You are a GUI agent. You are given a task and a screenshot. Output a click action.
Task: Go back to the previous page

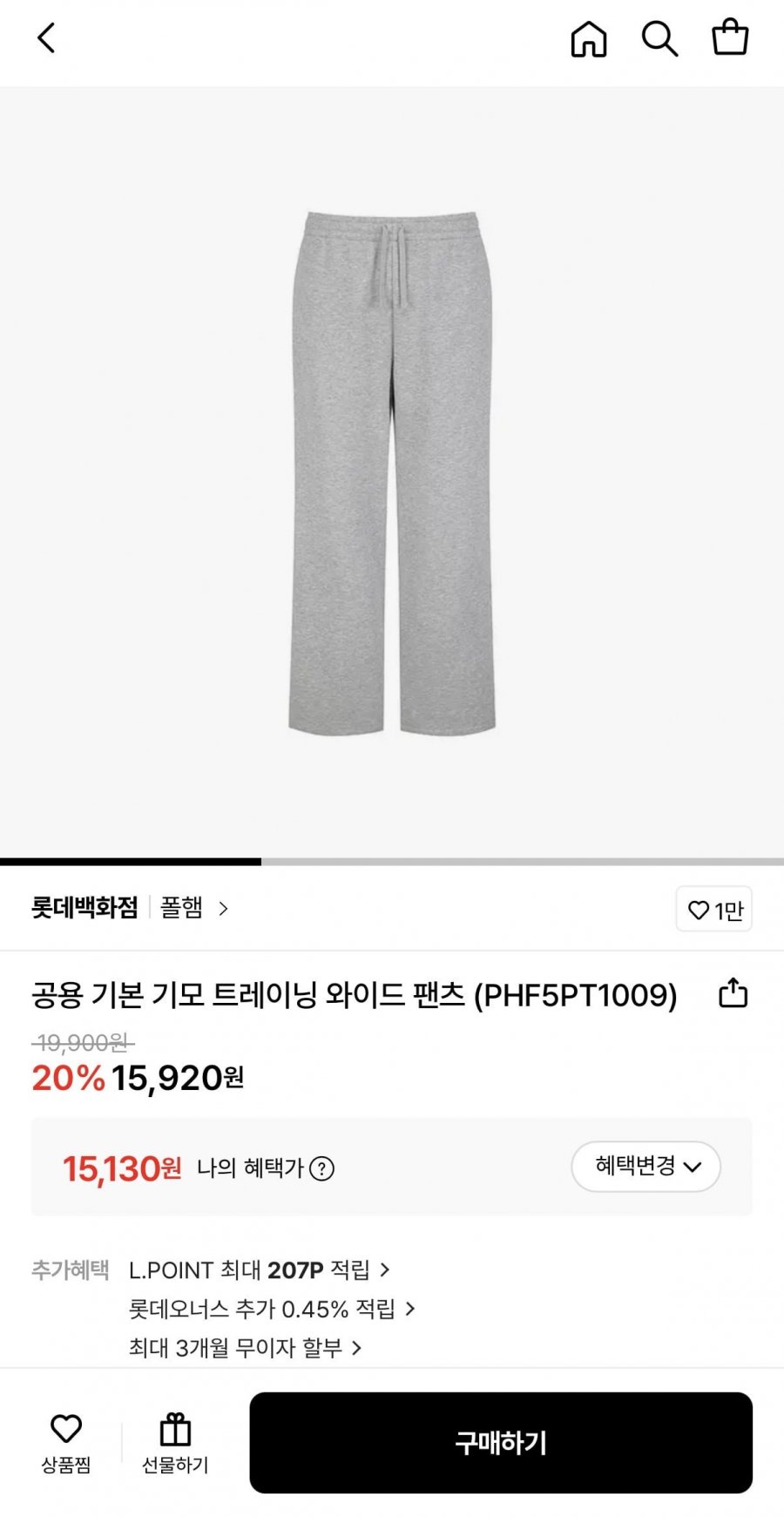coord(46,38)
